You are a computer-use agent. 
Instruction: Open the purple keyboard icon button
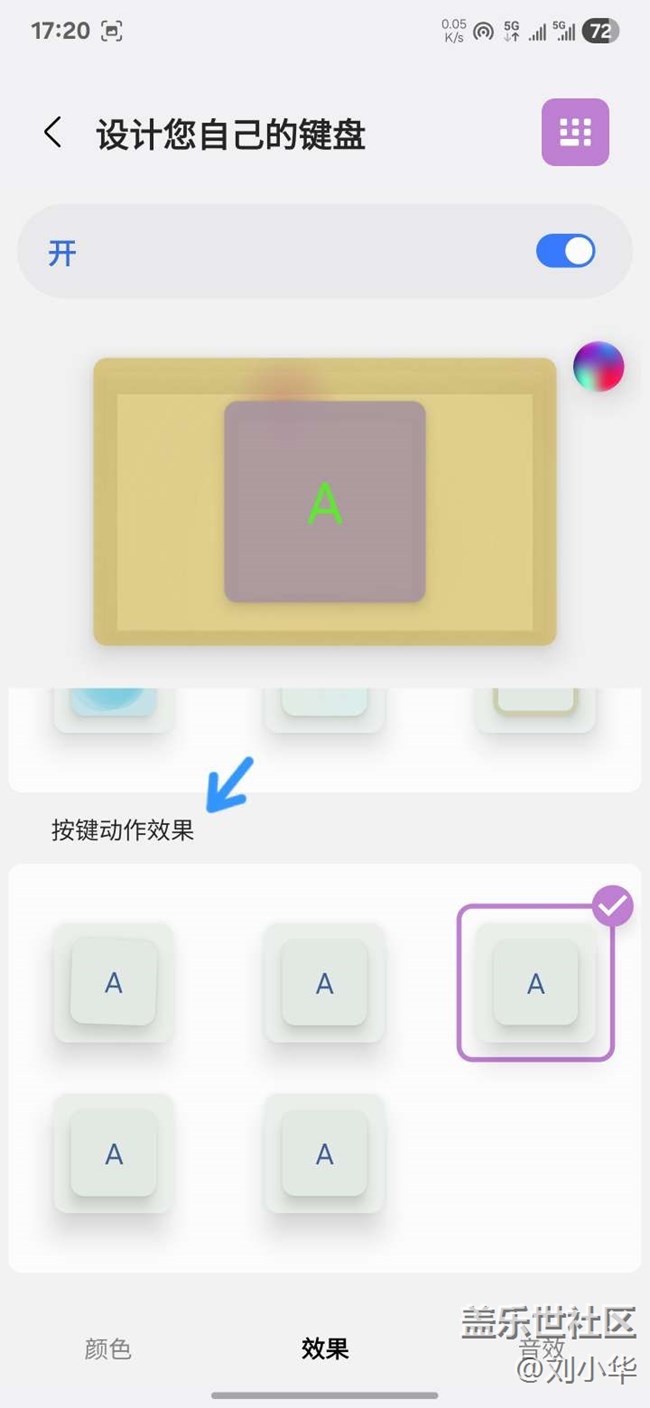[x=575, y=132]
